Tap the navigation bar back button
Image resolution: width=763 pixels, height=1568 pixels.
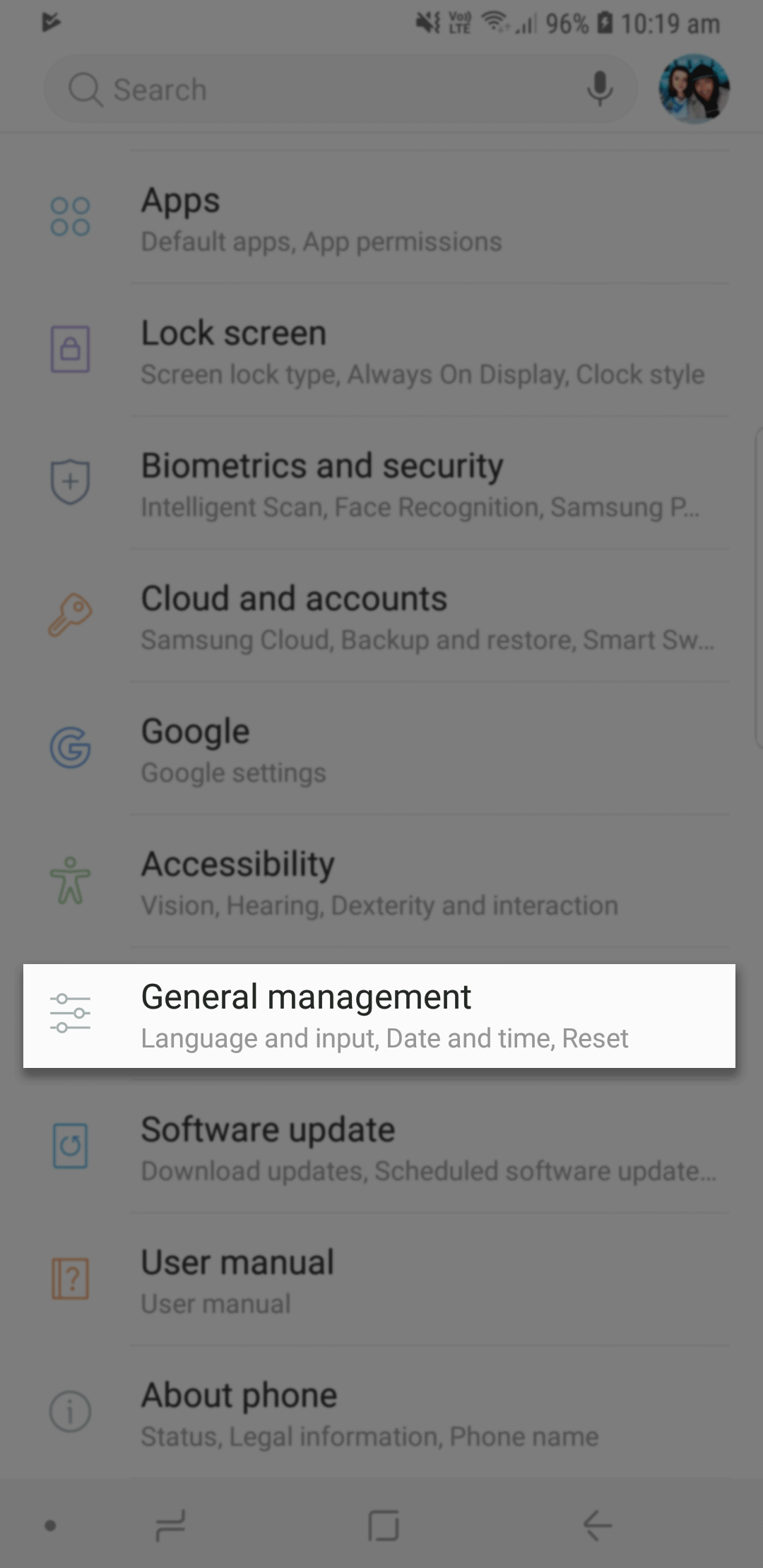pos(597,1526)
